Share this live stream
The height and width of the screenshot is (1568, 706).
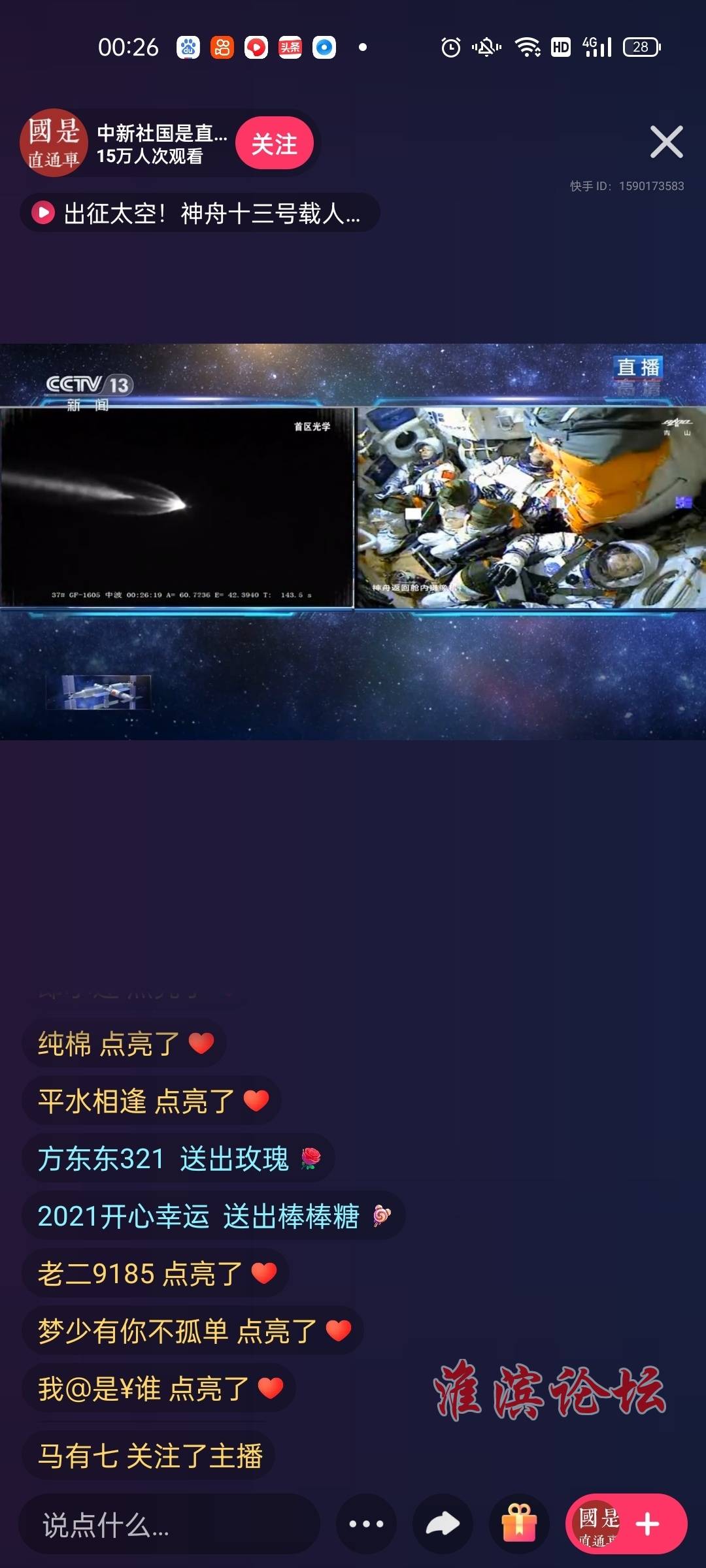click(x=443, y=1524)
